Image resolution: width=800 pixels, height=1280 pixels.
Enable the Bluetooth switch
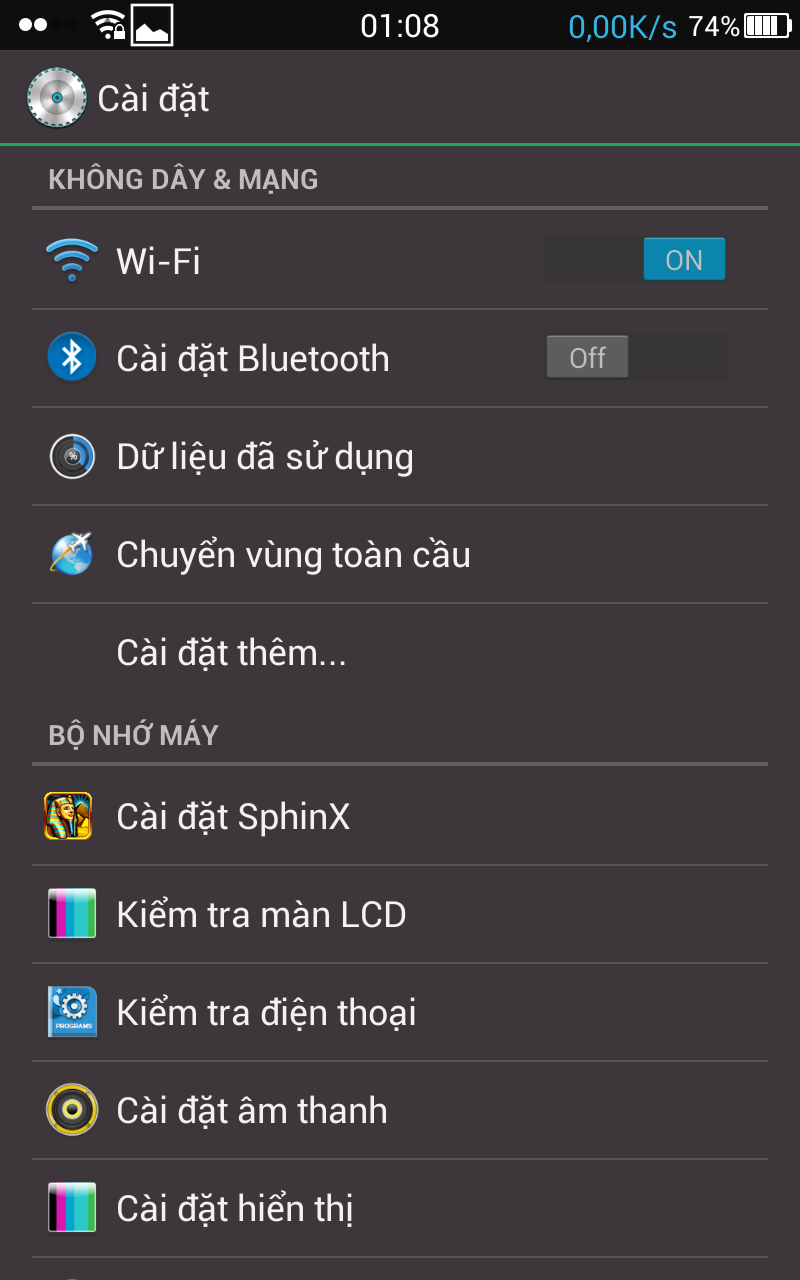pos(635,358)
